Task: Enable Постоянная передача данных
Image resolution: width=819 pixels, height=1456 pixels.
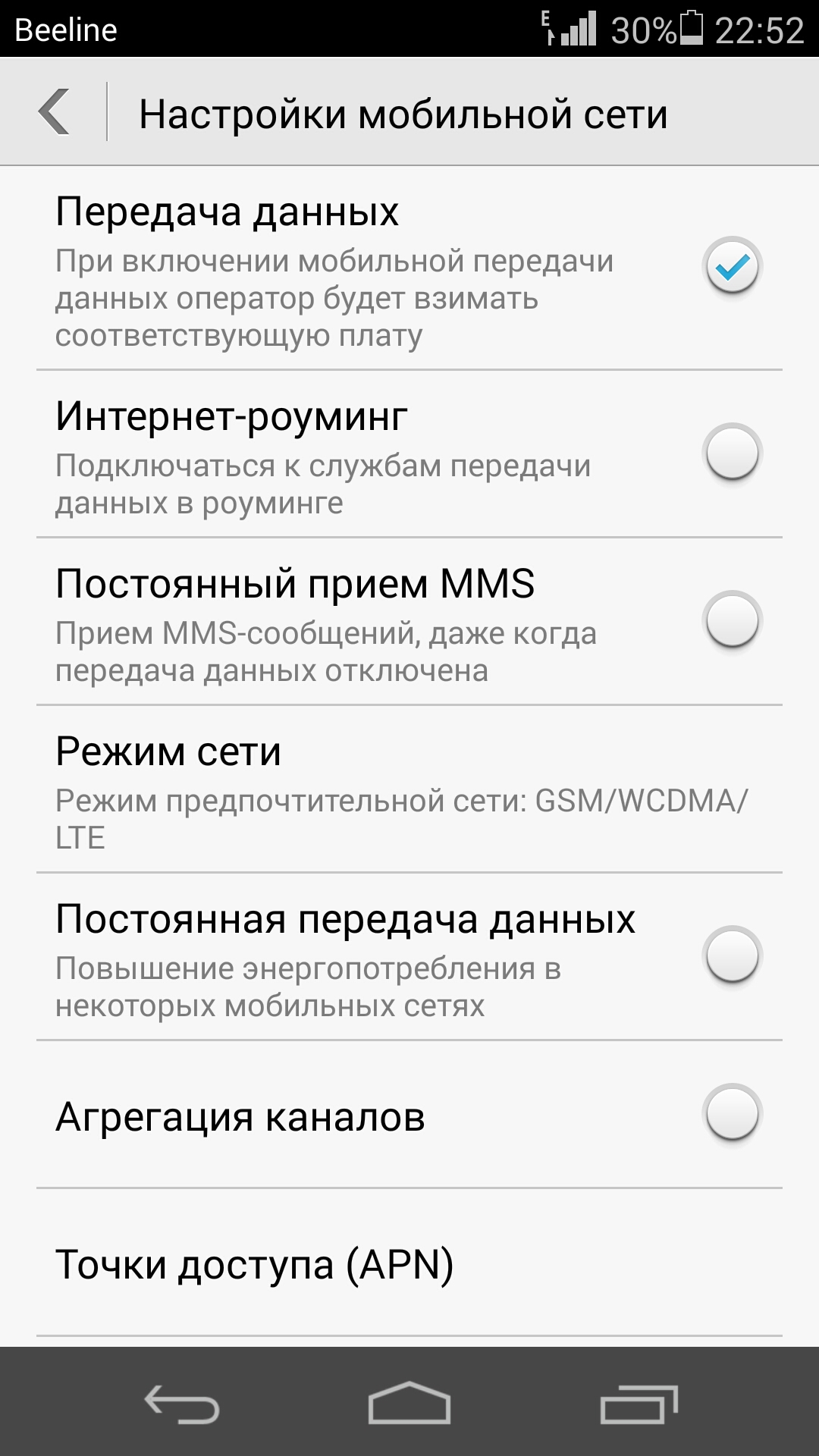Action: [x=732, y=955]
